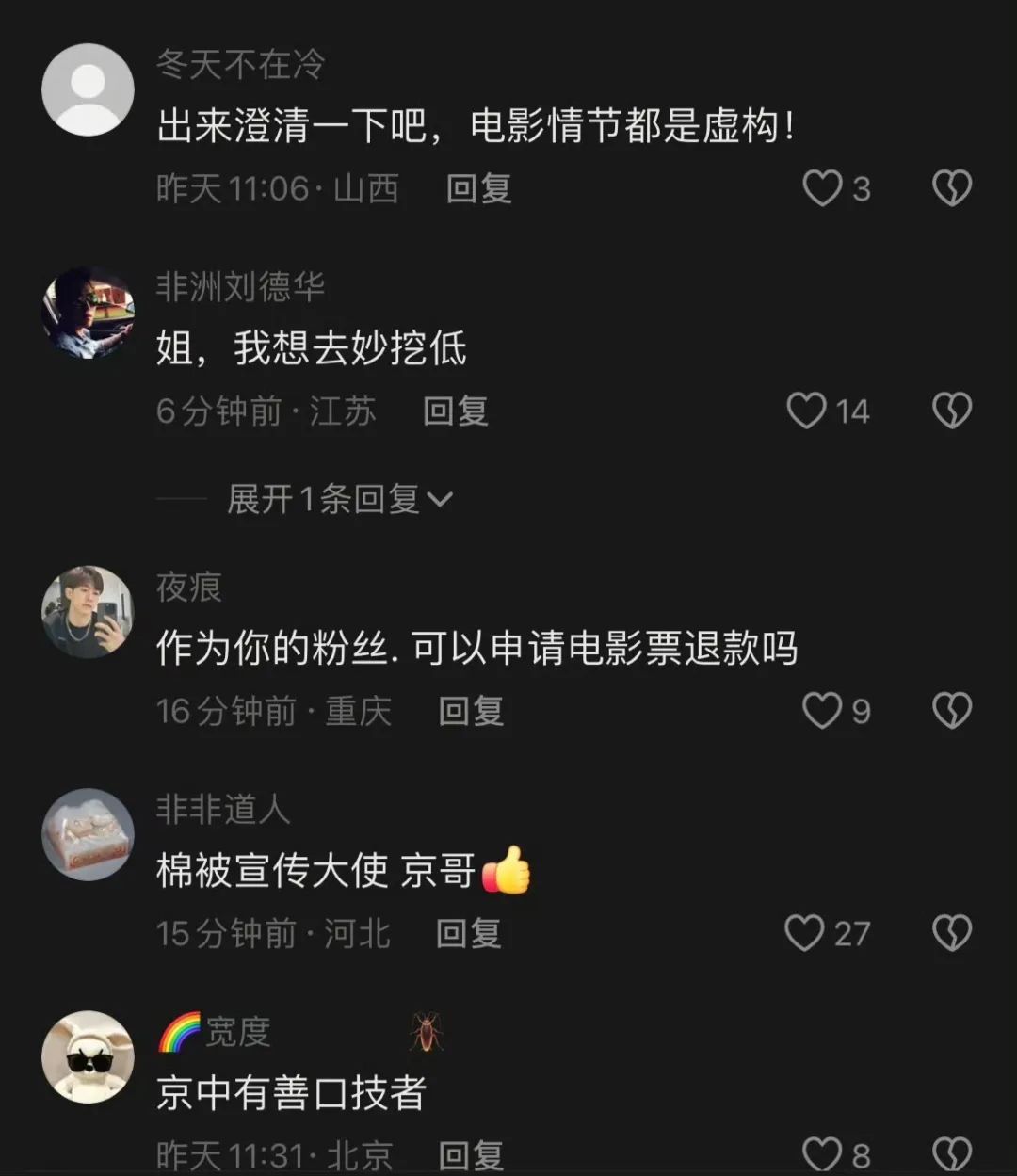Dislike 非非道人's comment
The width and height of the screenshot is (1017, 1176).
(x=951, y=933)
